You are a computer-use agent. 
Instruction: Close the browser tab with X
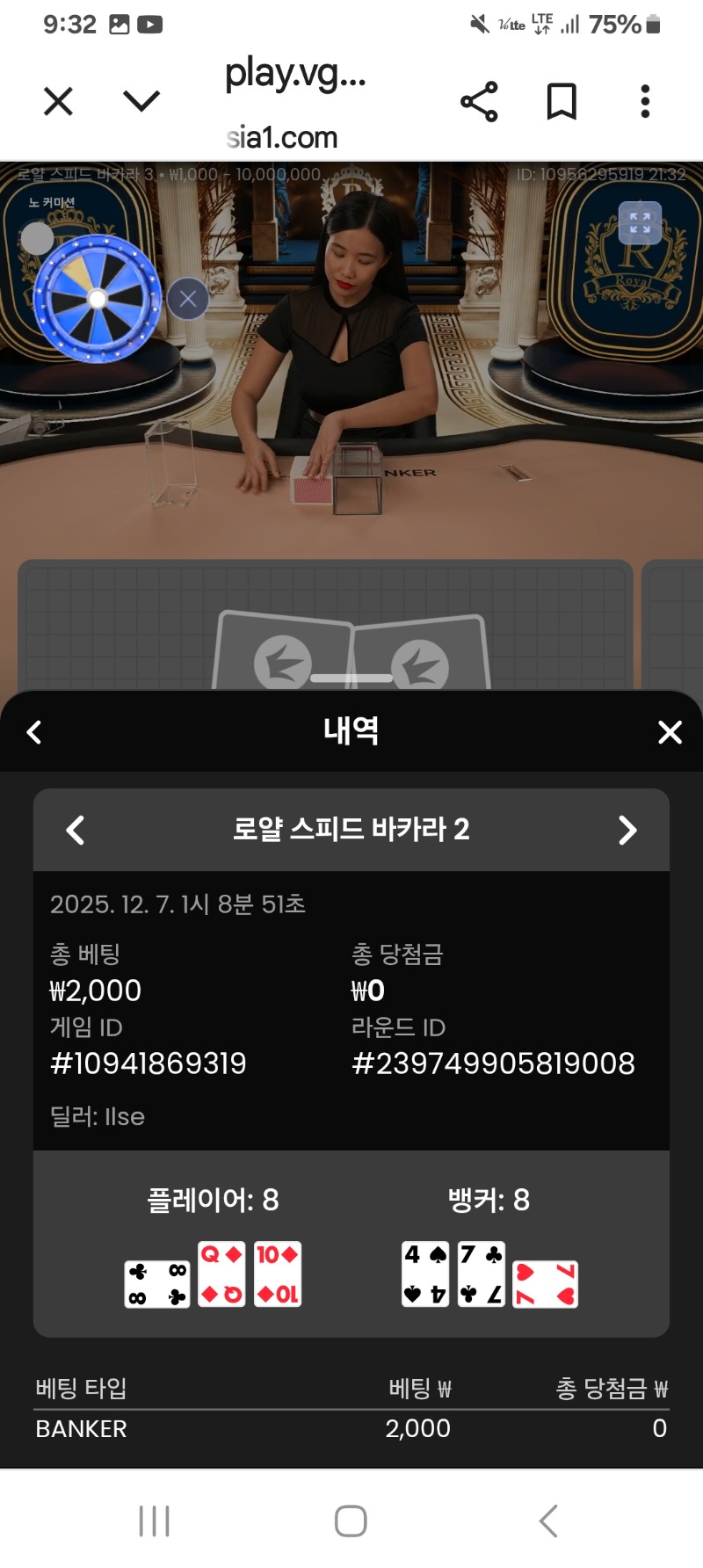[x=58, y=102]
